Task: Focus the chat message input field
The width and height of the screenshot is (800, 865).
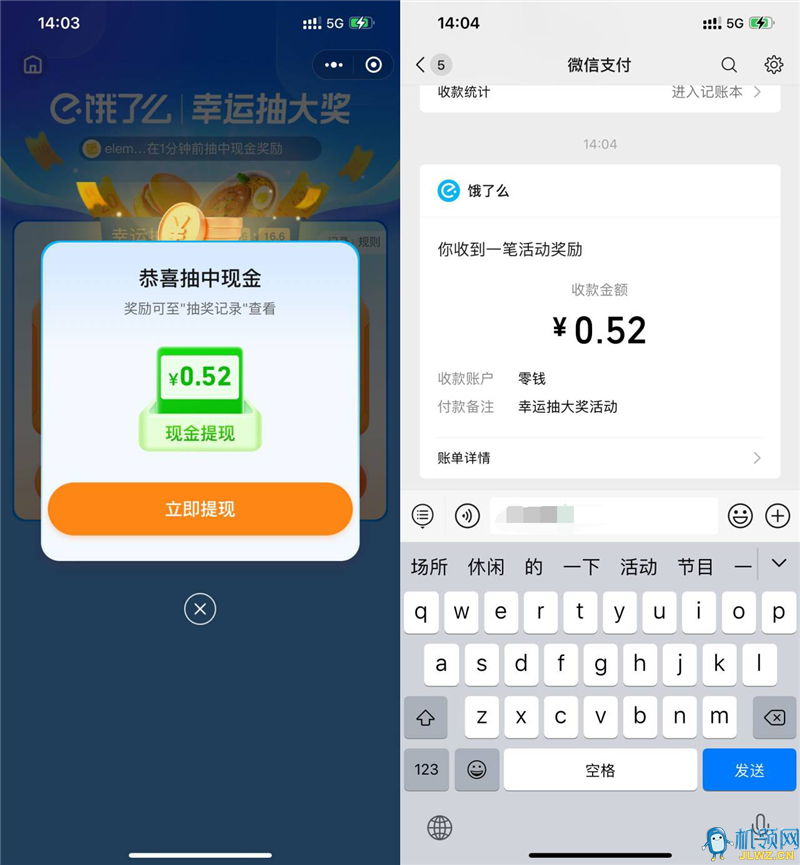Action: coord(603,516)
